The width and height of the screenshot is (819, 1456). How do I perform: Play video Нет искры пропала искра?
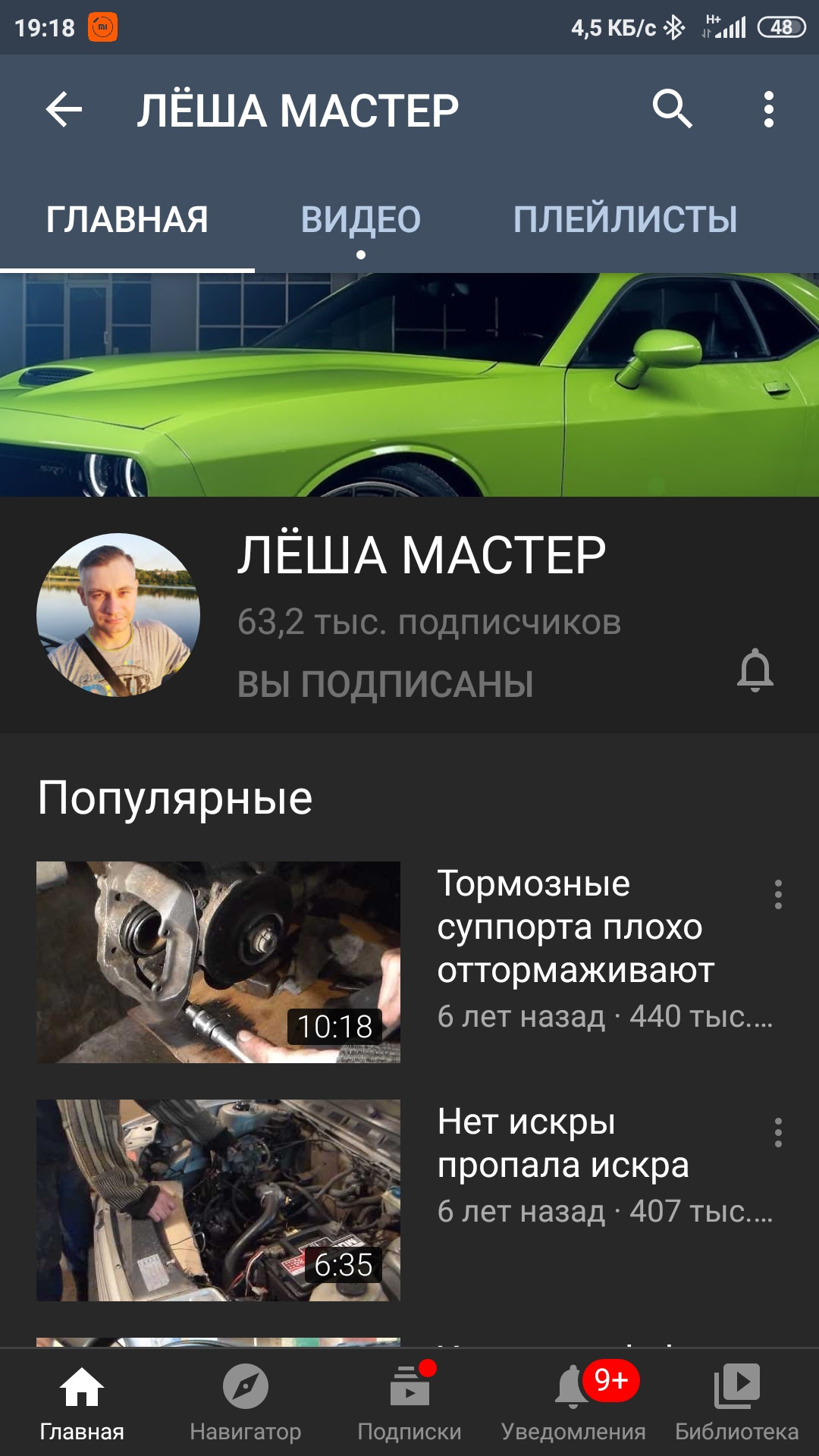(x=218, y=1200)
